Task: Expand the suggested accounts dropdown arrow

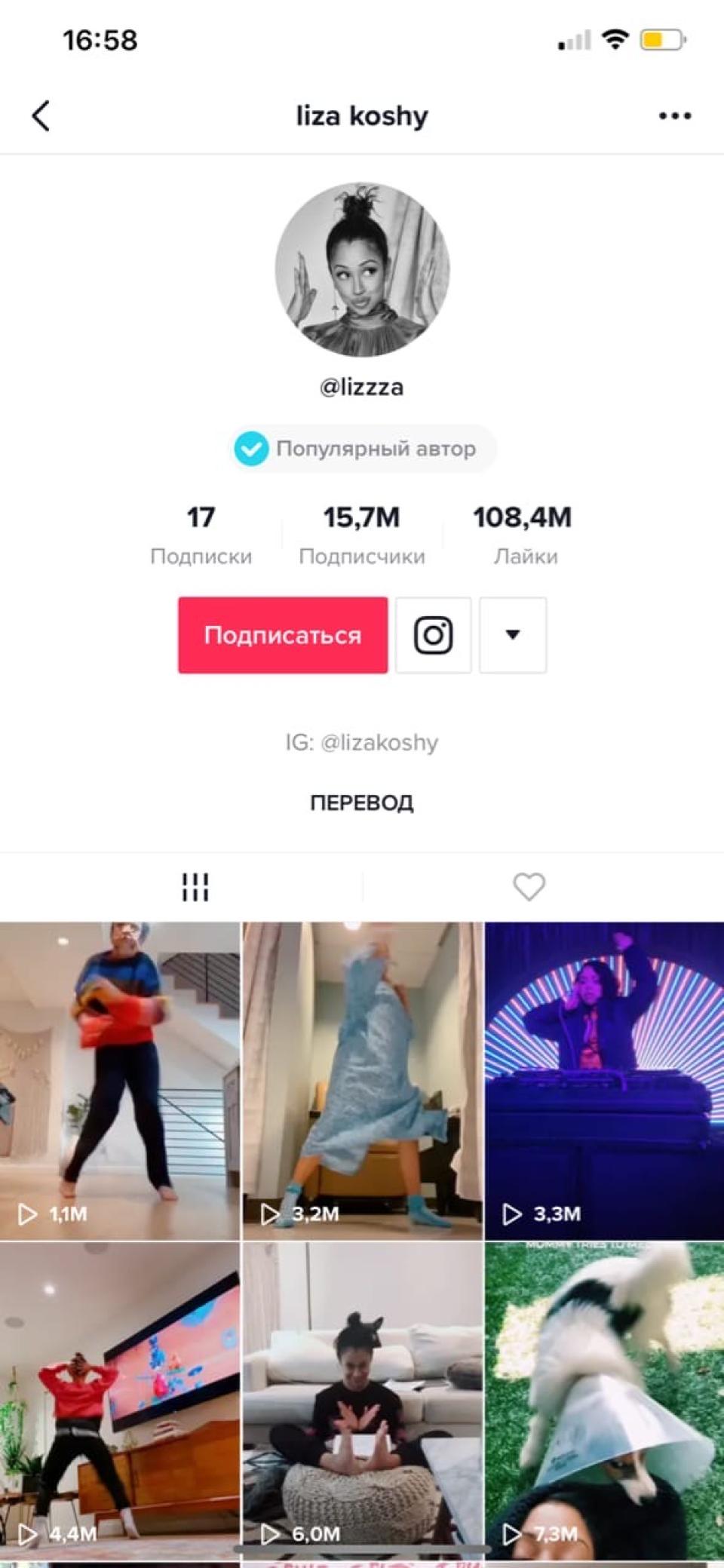Action: [x=513, y=635]
